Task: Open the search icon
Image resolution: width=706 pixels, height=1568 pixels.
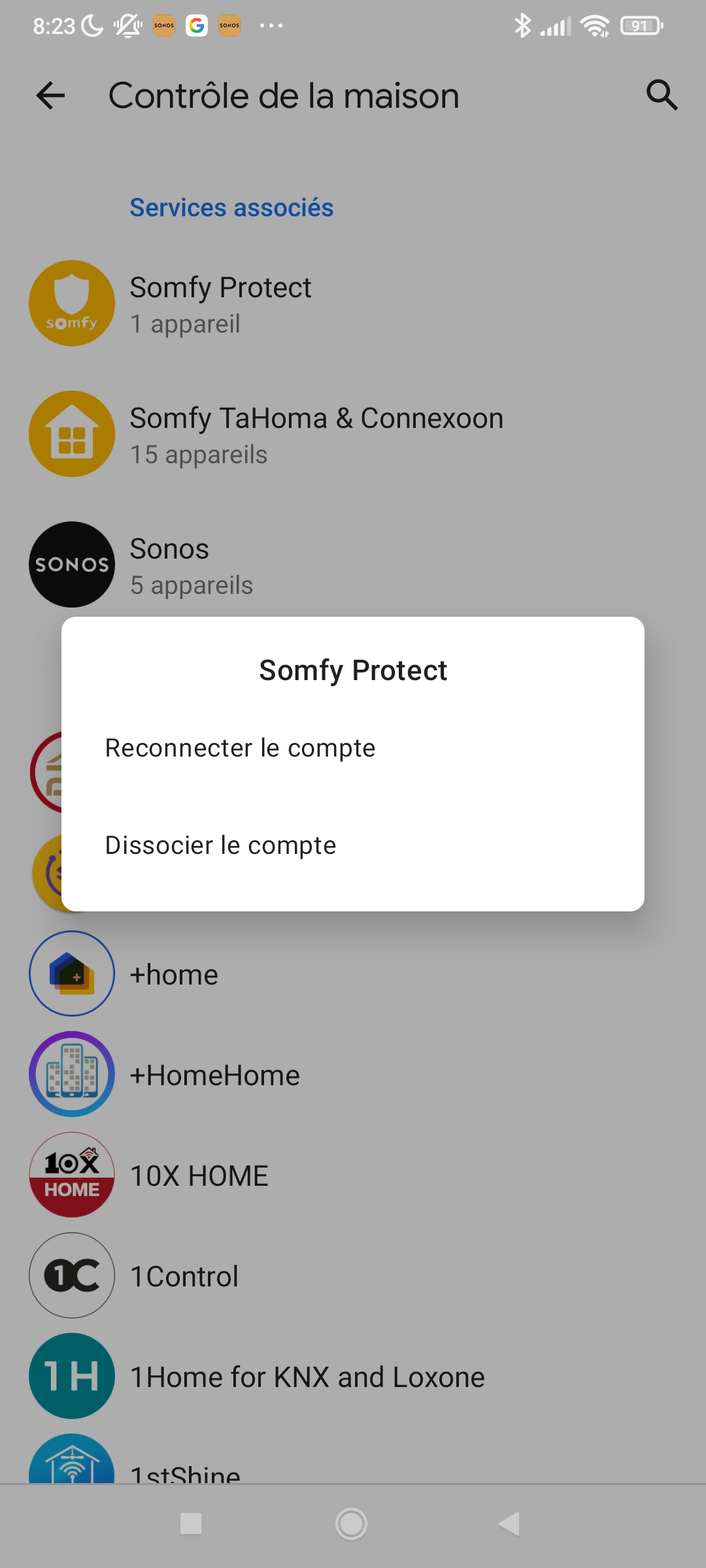Action: tap(662, 96)
